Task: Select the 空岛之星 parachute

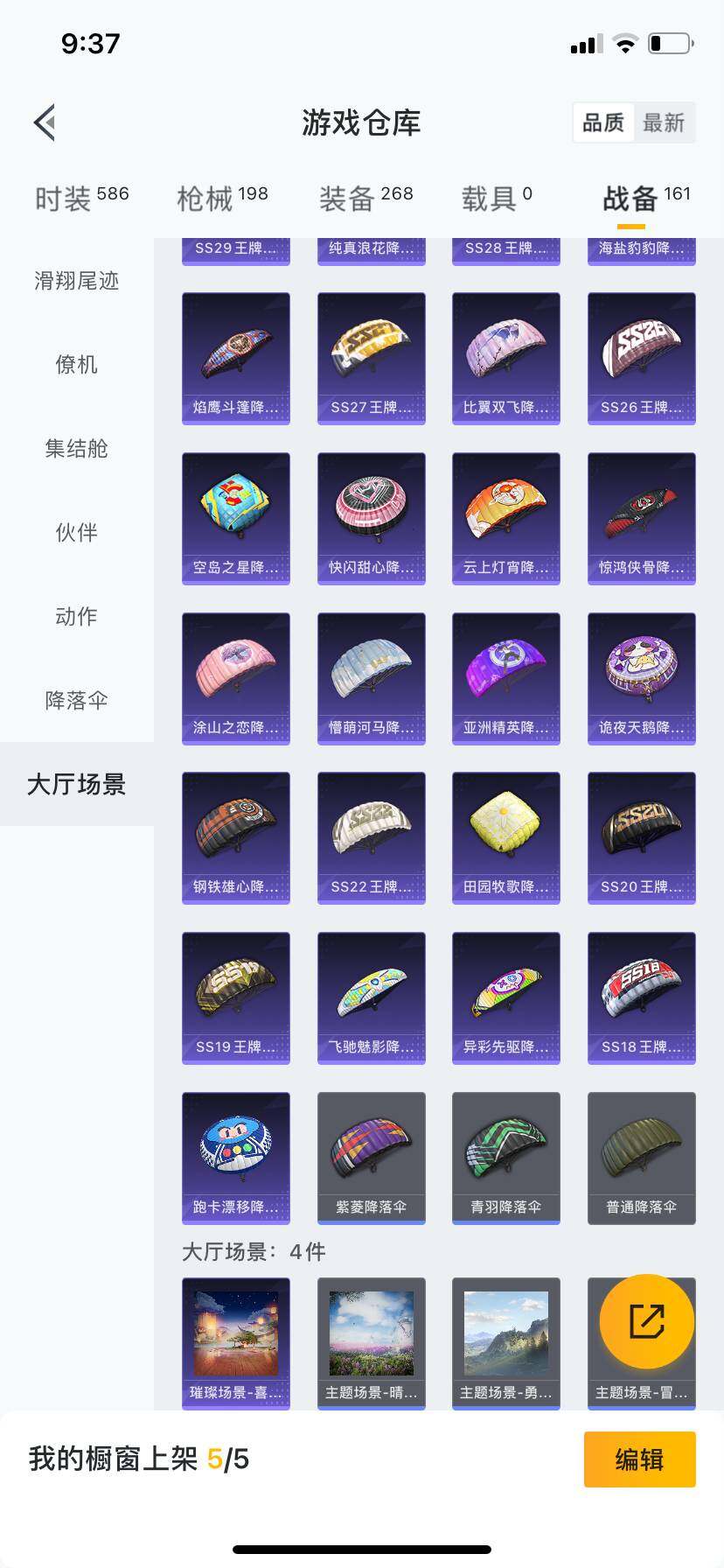Action: tap(234, 517)
